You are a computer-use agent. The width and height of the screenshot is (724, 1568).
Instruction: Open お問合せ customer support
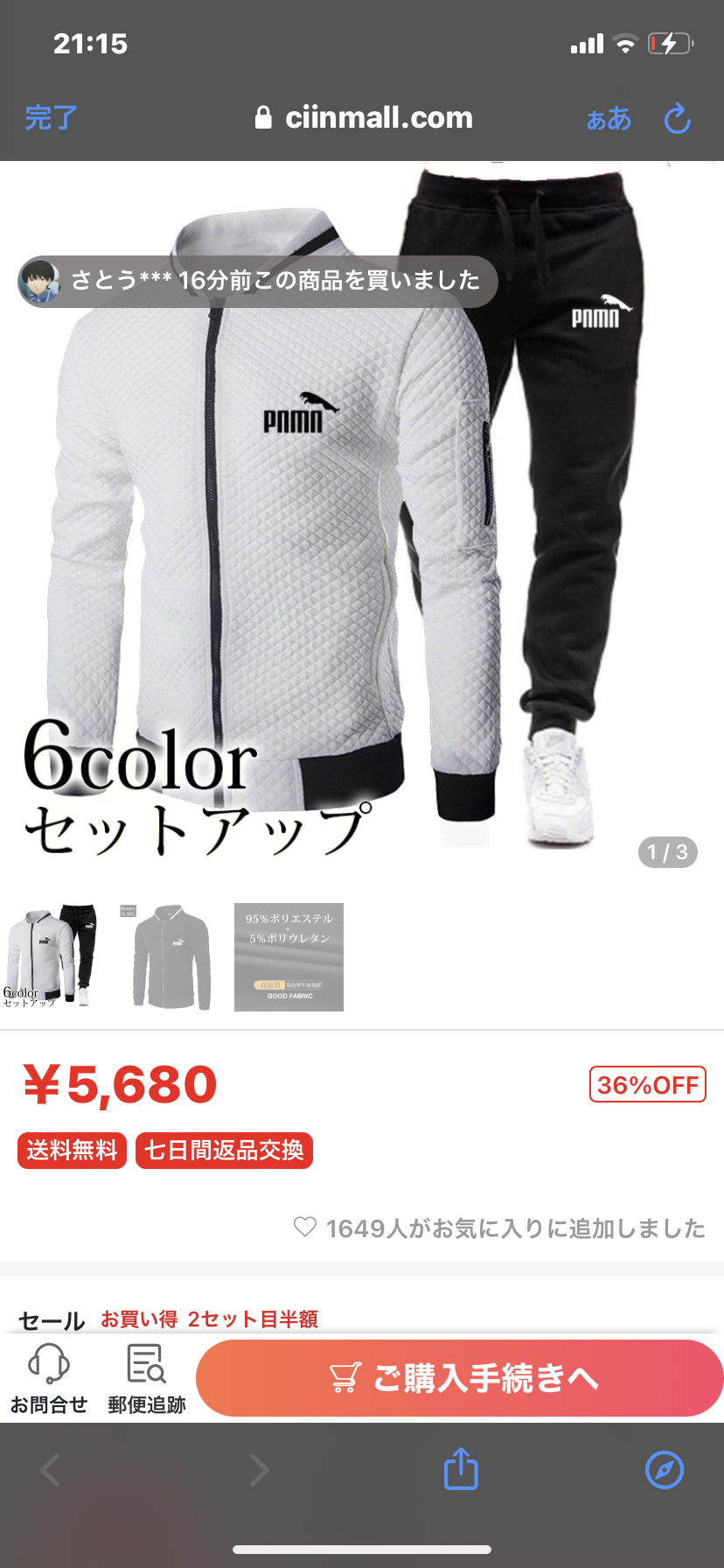[49, 1378]
